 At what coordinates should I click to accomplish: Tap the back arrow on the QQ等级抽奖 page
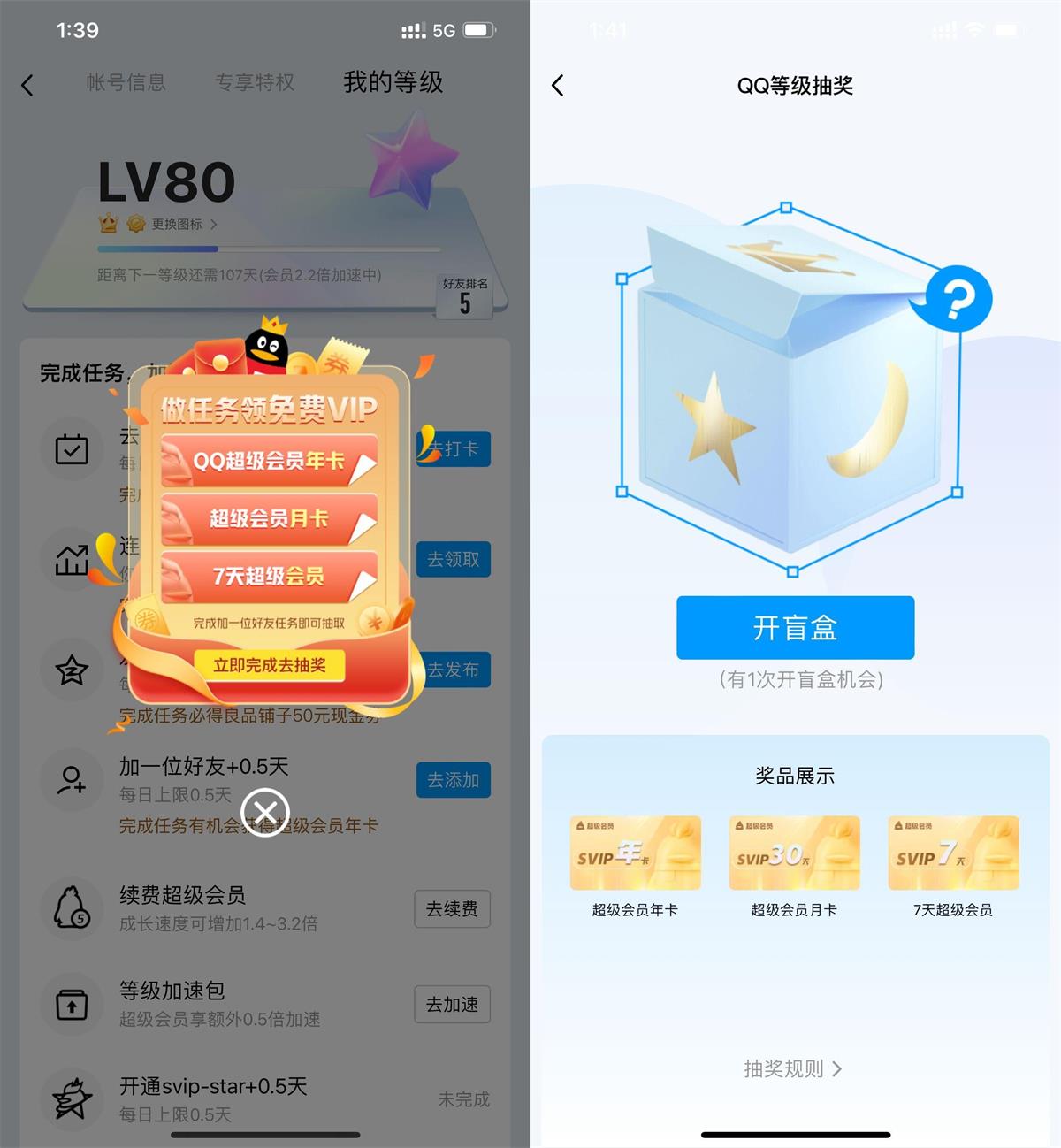[557, 85]
